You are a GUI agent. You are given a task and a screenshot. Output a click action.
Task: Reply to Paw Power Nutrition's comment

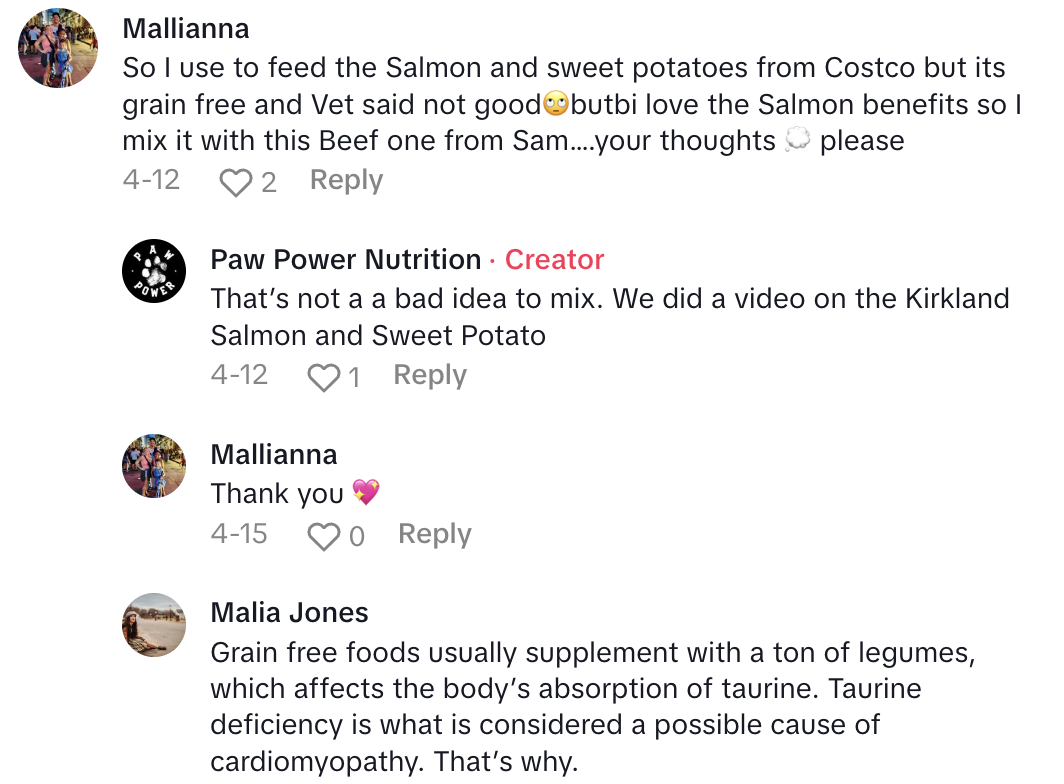click(x=430, y=376)
